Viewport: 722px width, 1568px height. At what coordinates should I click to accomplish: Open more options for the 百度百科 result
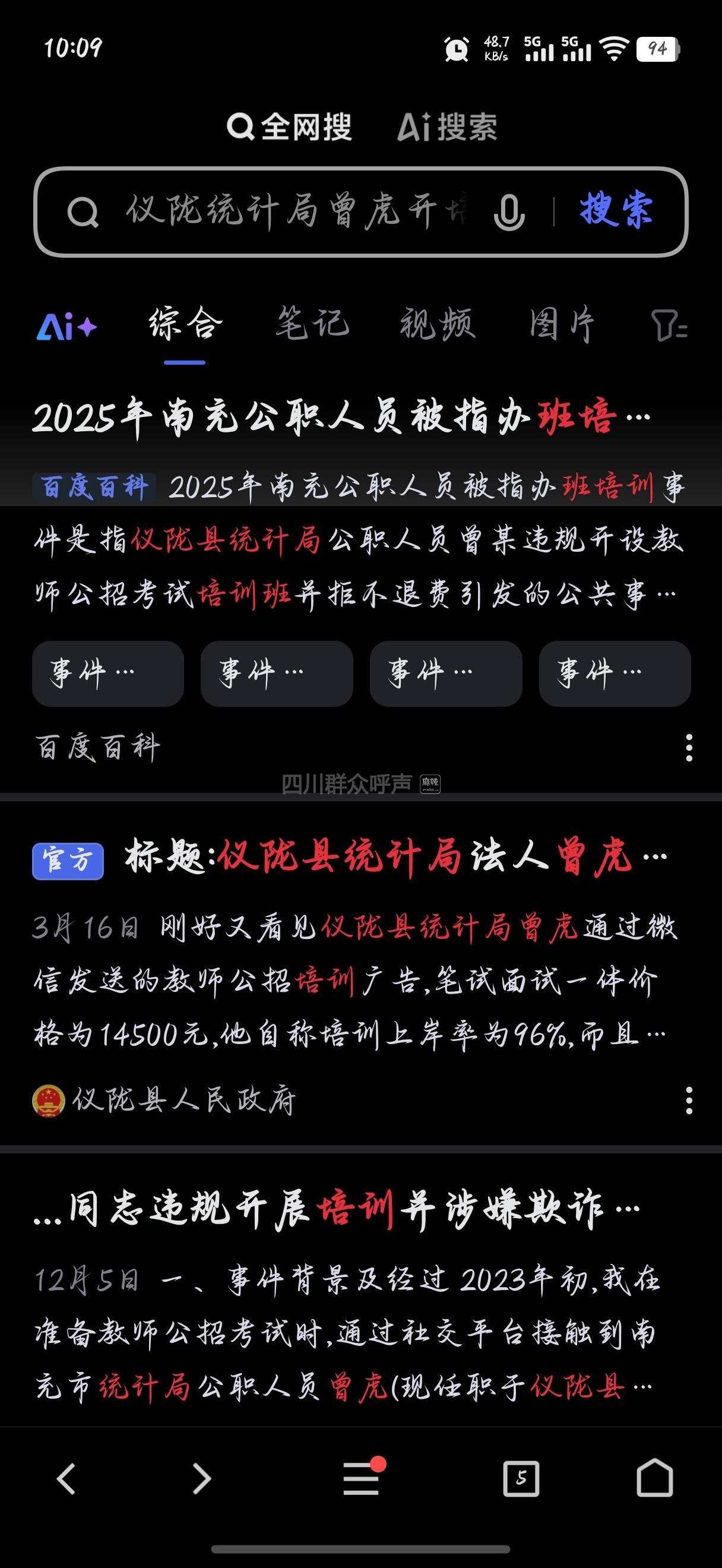coord(689,748)
